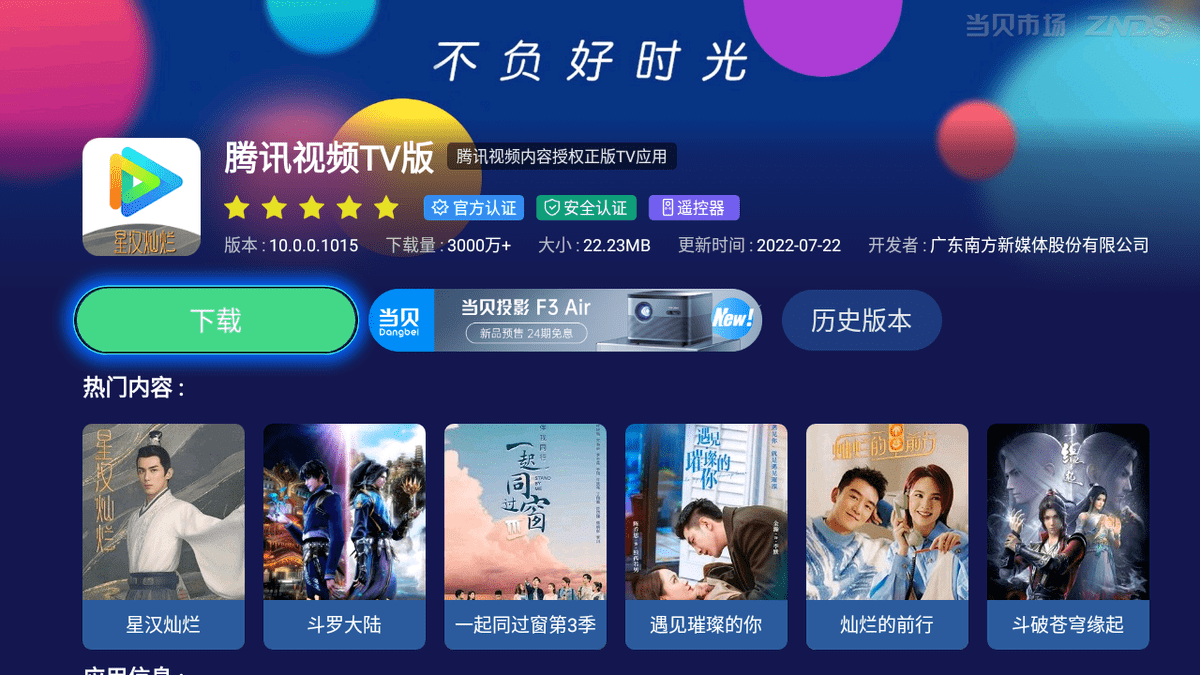
Task: Open the 斗破苍穹缘起 card
Action: tap(1068, 536)
